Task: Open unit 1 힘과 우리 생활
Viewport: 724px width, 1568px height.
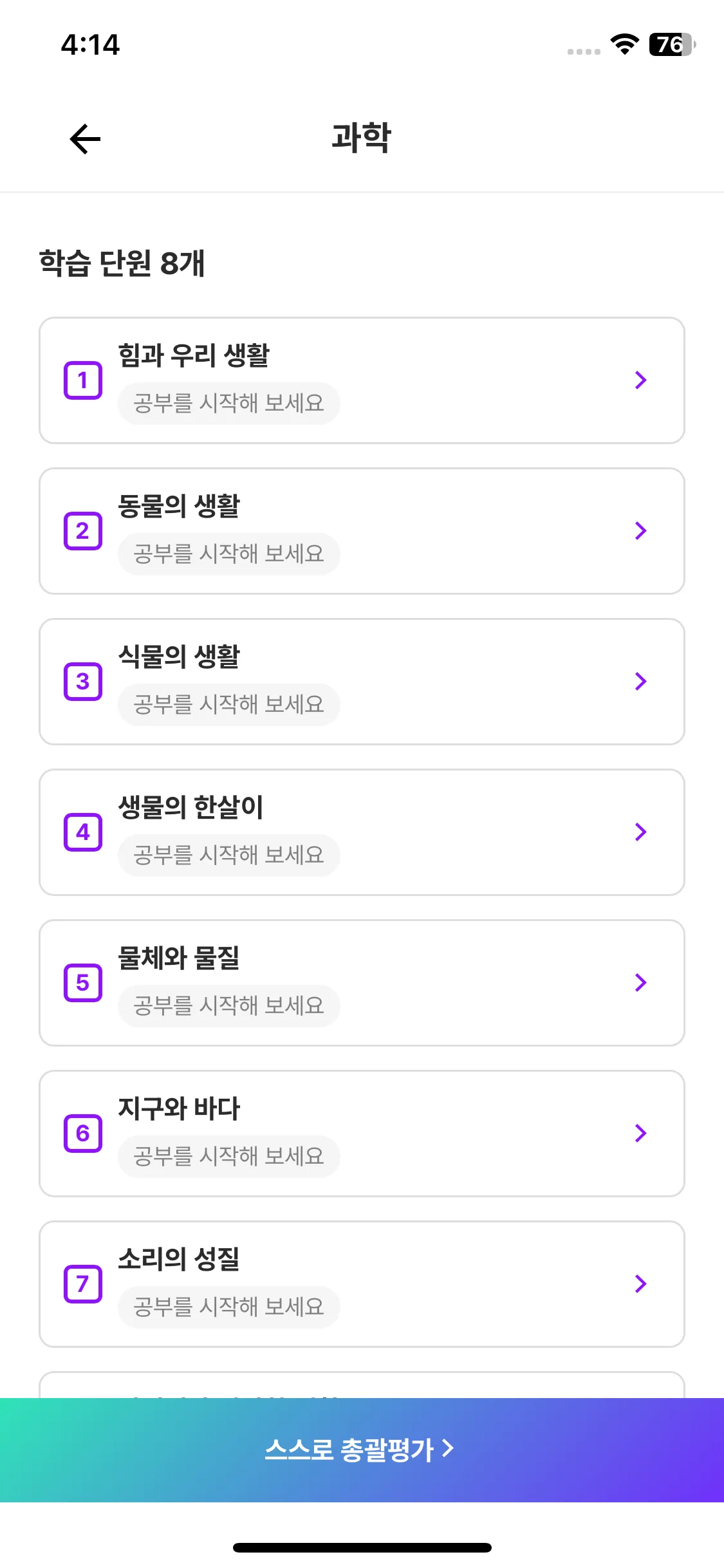Action: 361,380
